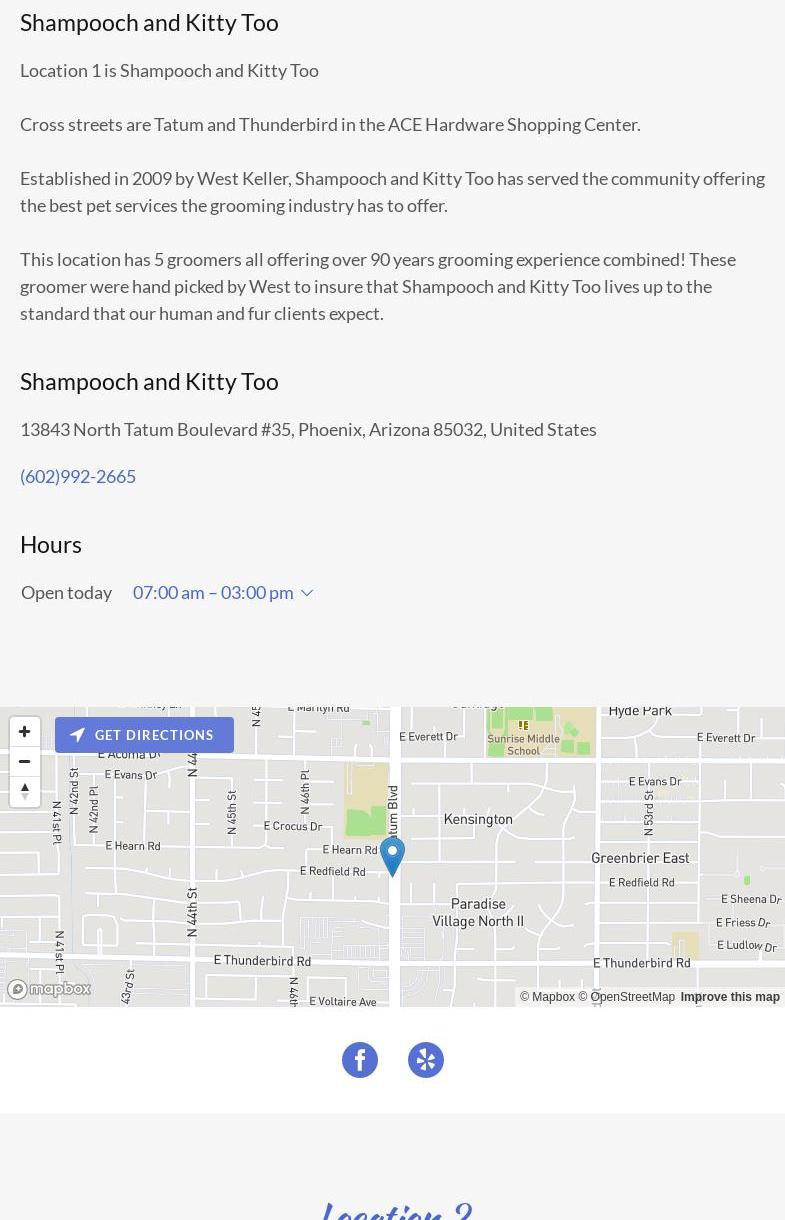Open the Yelp page
The width and height of the screenshot is (785, 1220).
426,1060
